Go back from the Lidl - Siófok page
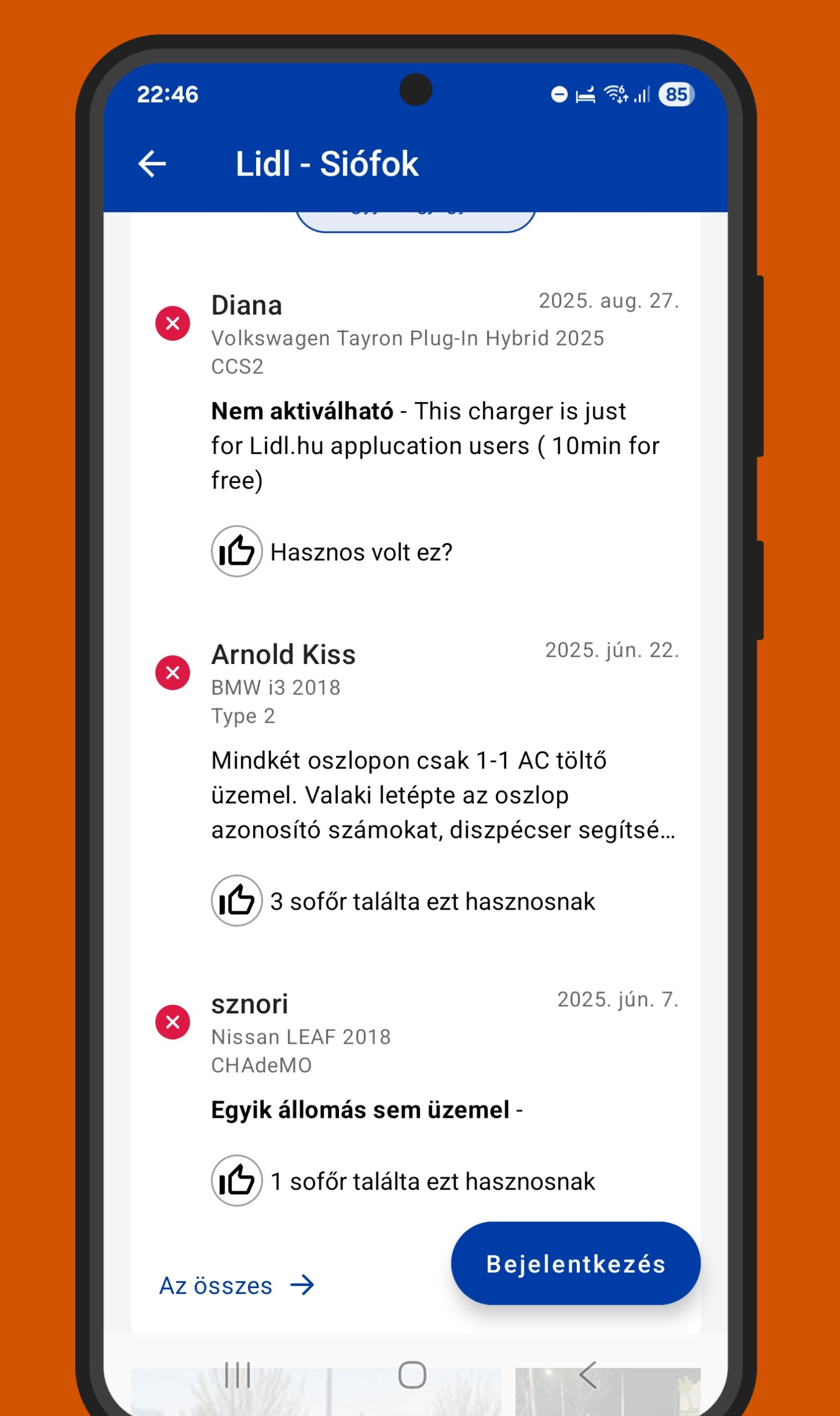Viewport: 840px width, 1416px height. [x=152, y=164]
